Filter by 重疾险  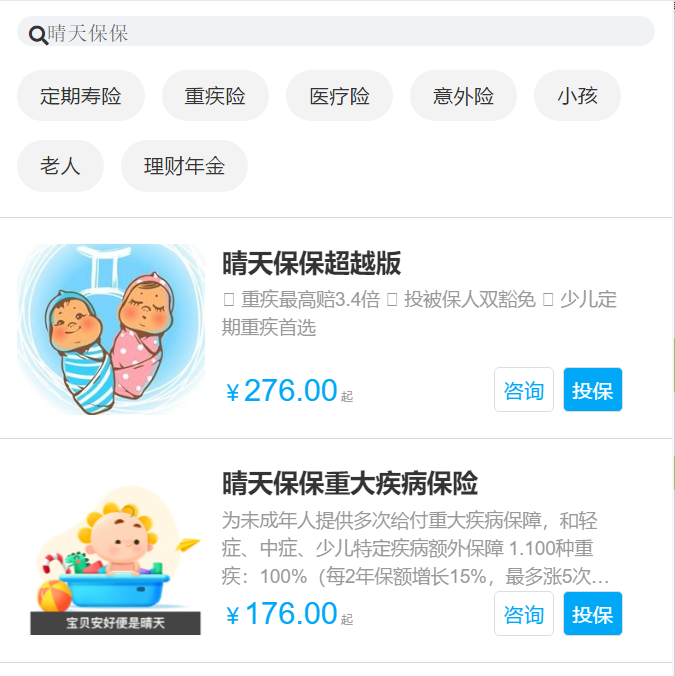click(215, 96)
